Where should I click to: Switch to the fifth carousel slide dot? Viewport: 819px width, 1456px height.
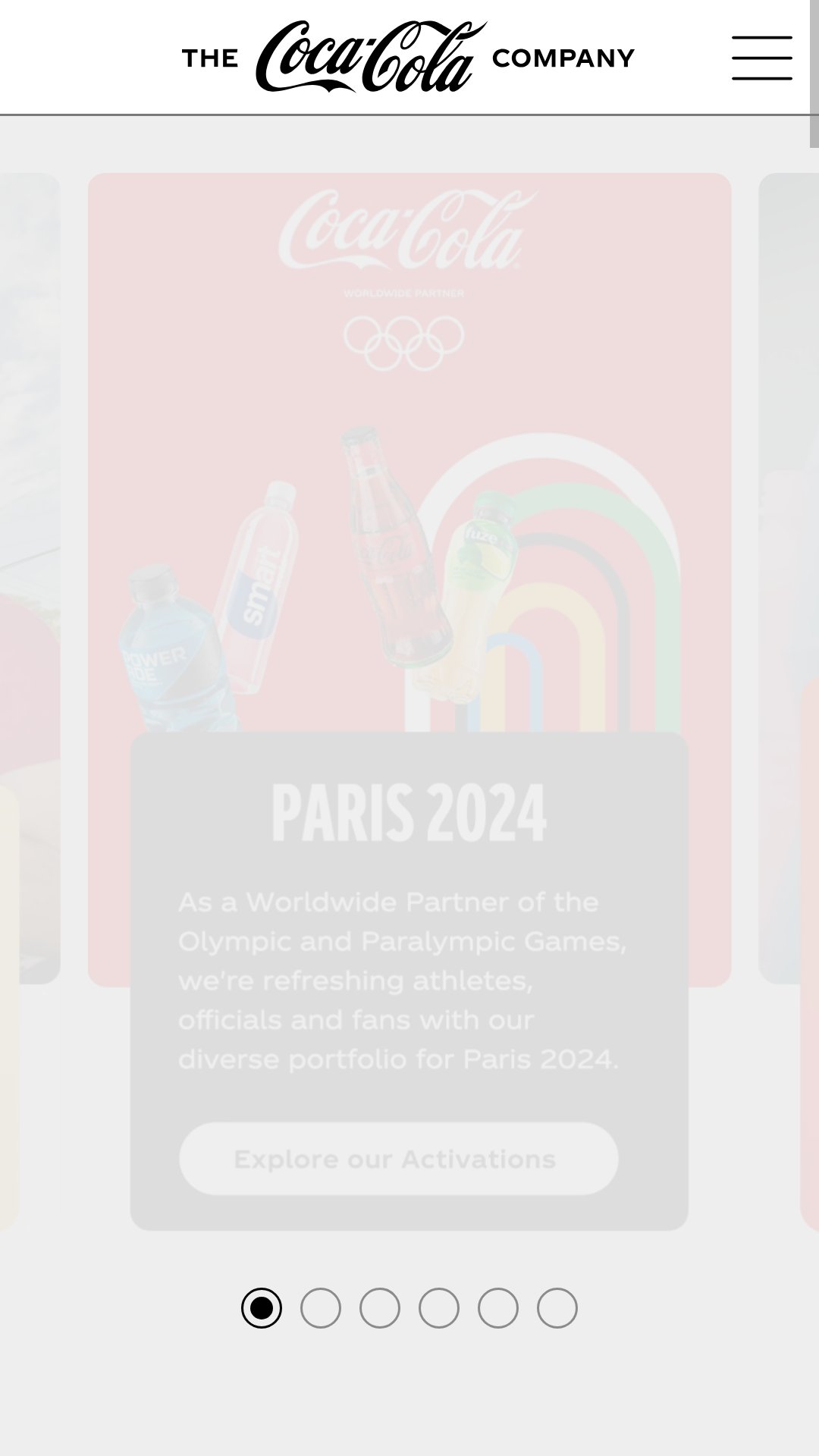[498, 1308]
